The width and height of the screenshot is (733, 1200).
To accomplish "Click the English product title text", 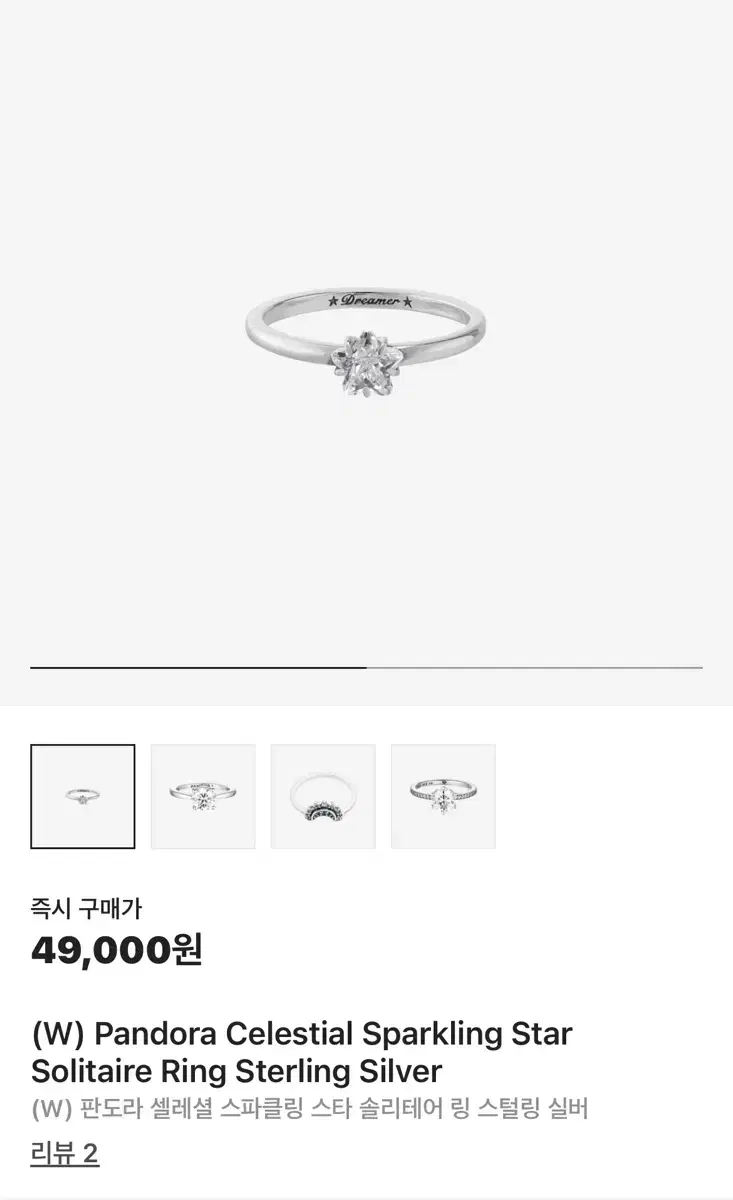I will pyautogui.click(x=300, y=1051).
